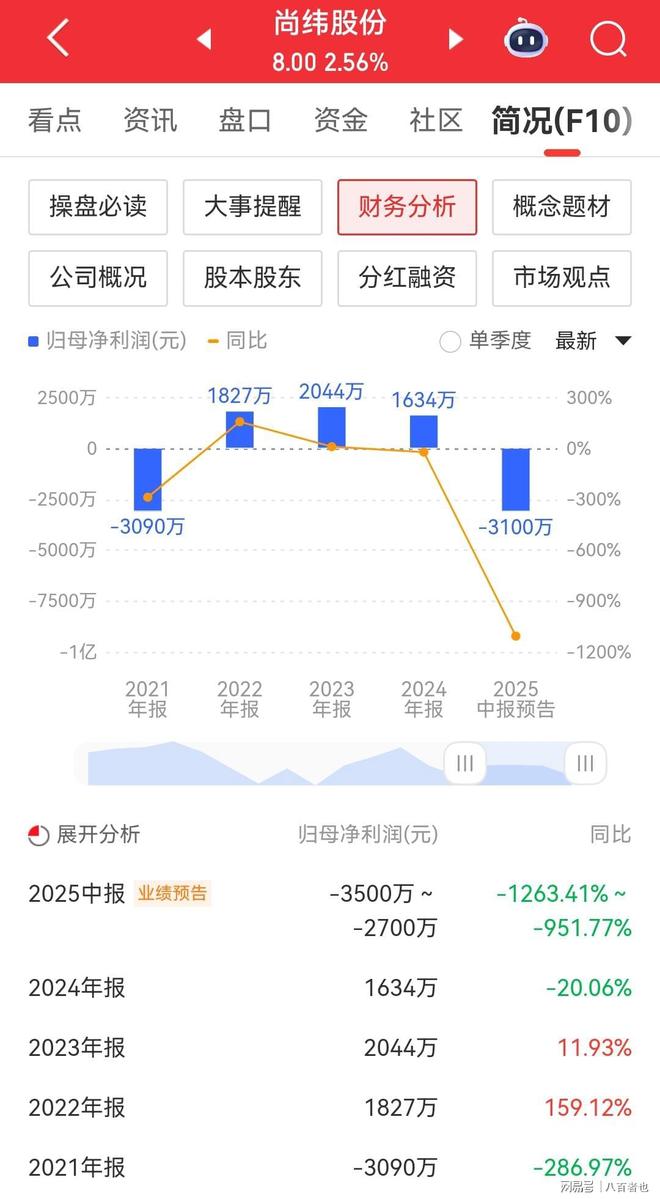The width and height of the screenshot is (660, 1199).
Task: Switch to the 资金 tab
Action: 340,121
